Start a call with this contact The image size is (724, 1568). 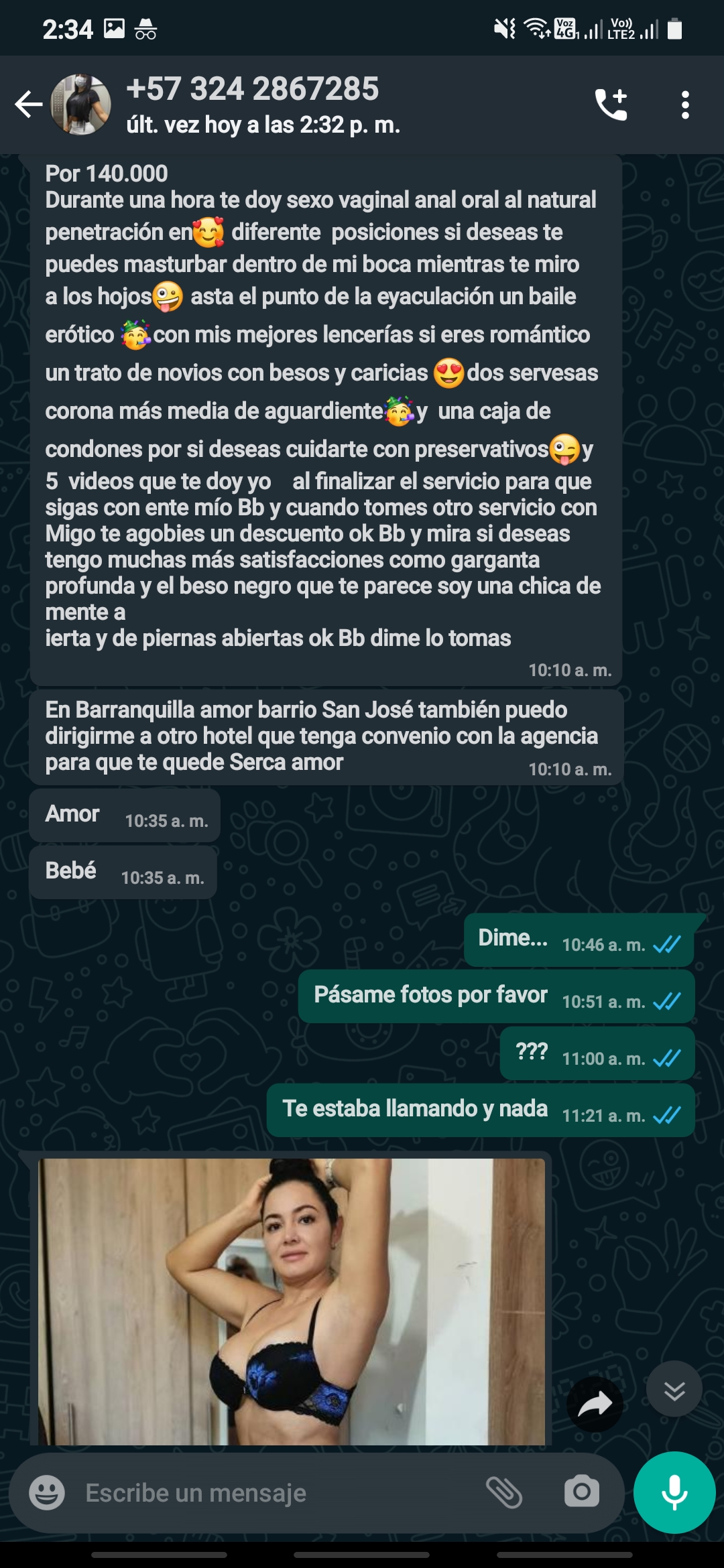pyautogui.click(x=611, y=105)
